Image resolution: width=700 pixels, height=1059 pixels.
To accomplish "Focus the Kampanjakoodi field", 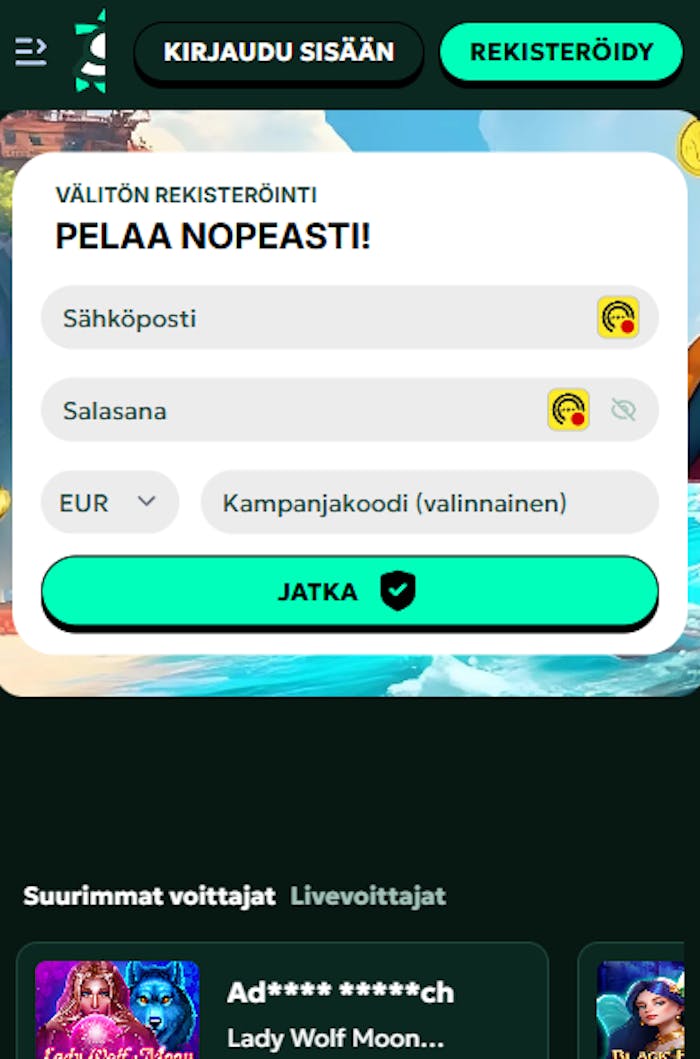I will click(429, 502).
